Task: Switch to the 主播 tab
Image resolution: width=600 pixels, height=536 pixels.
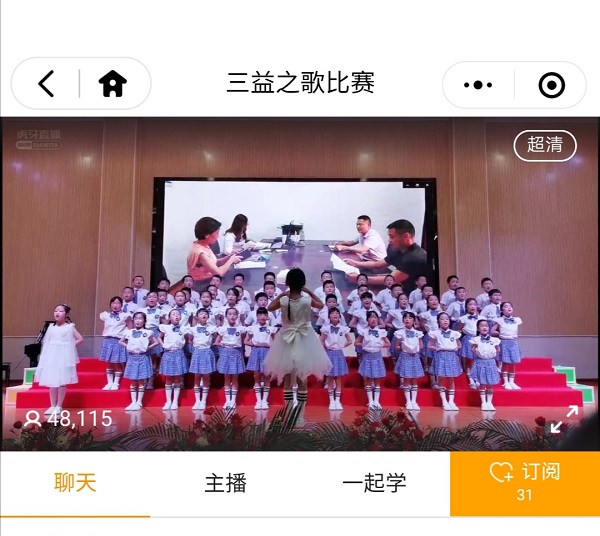Action: [x=225, y=483]
